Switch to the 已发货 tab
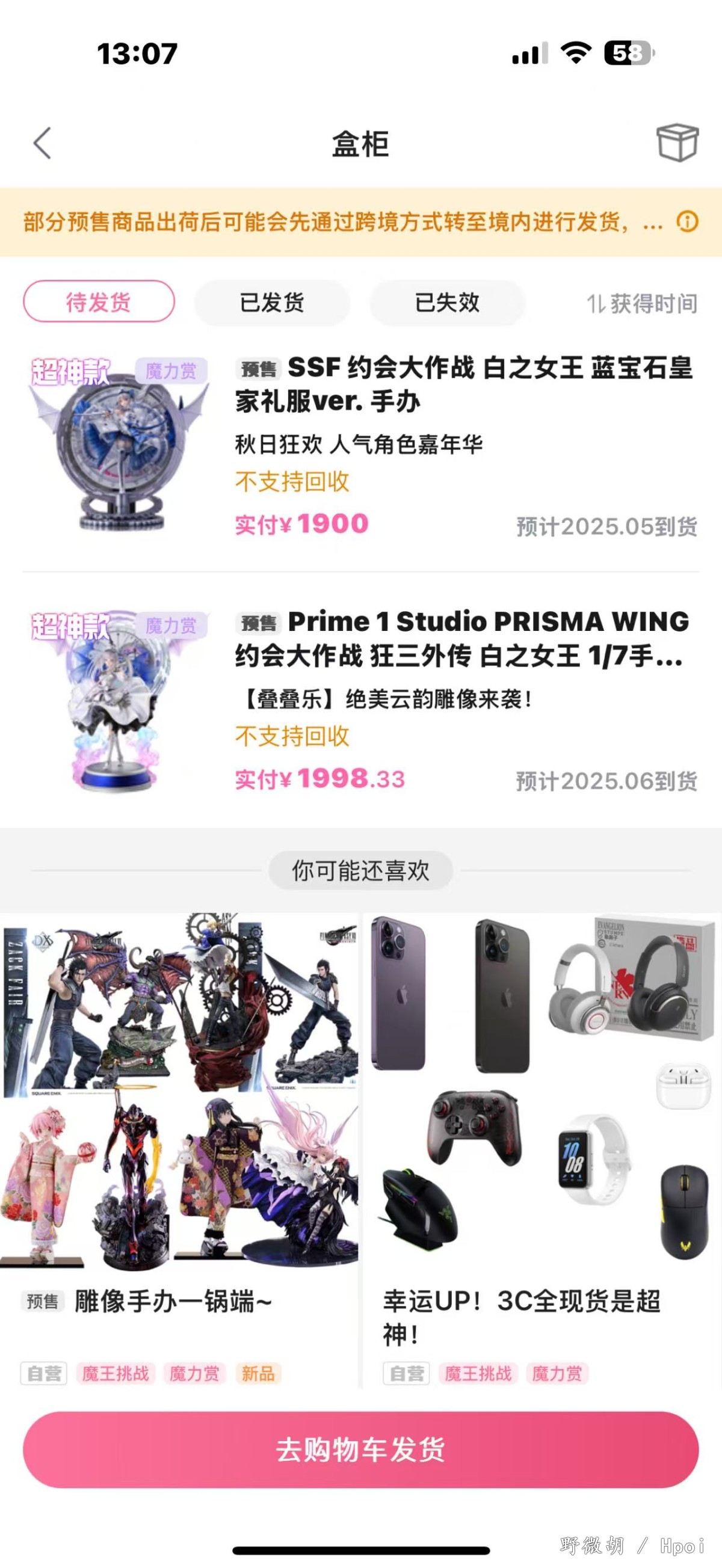 pyautogui.click(x=271, y=303)
